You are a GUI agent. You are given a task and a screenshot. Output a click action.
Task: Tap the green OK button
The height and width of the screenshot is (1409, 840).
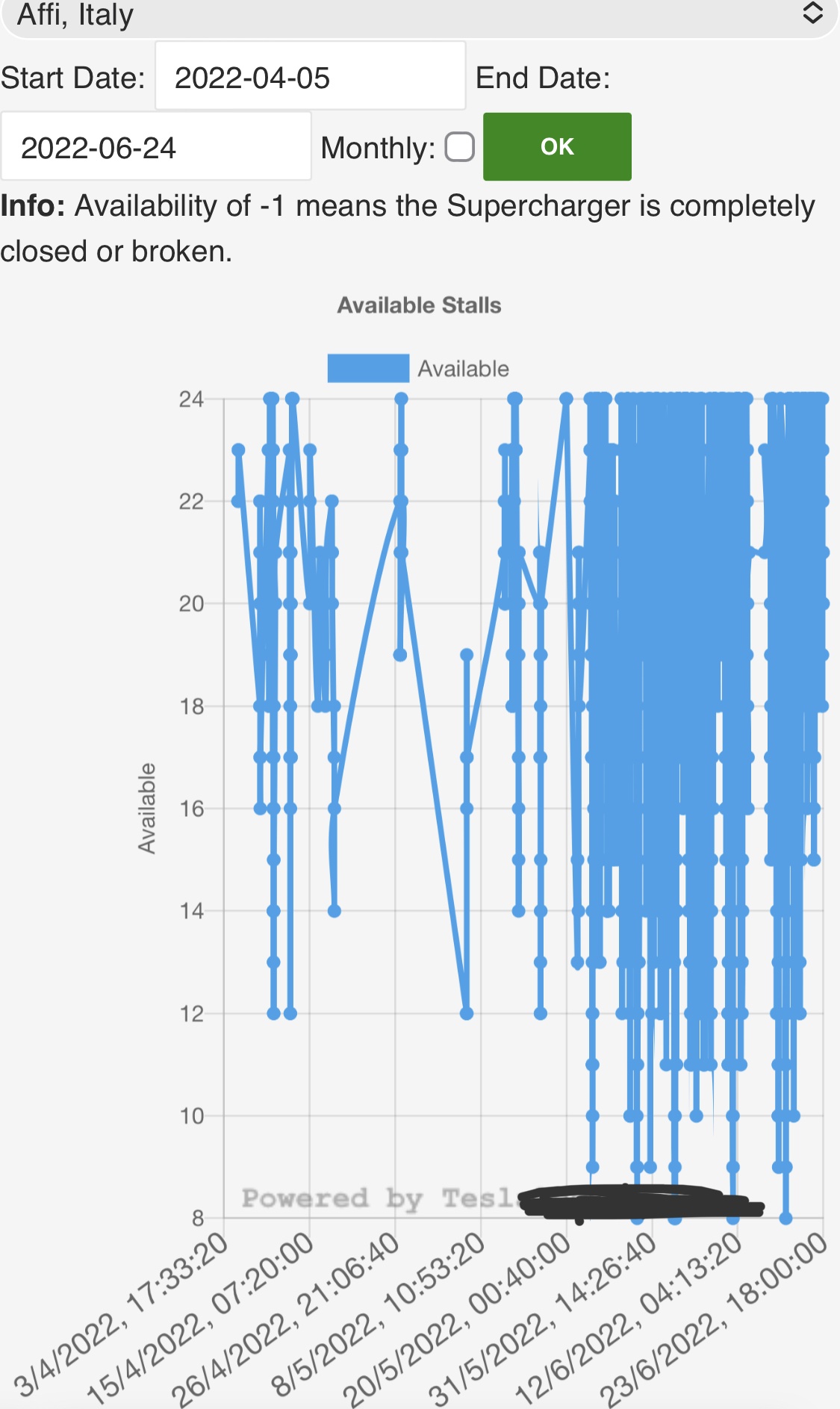coord(557,147)
